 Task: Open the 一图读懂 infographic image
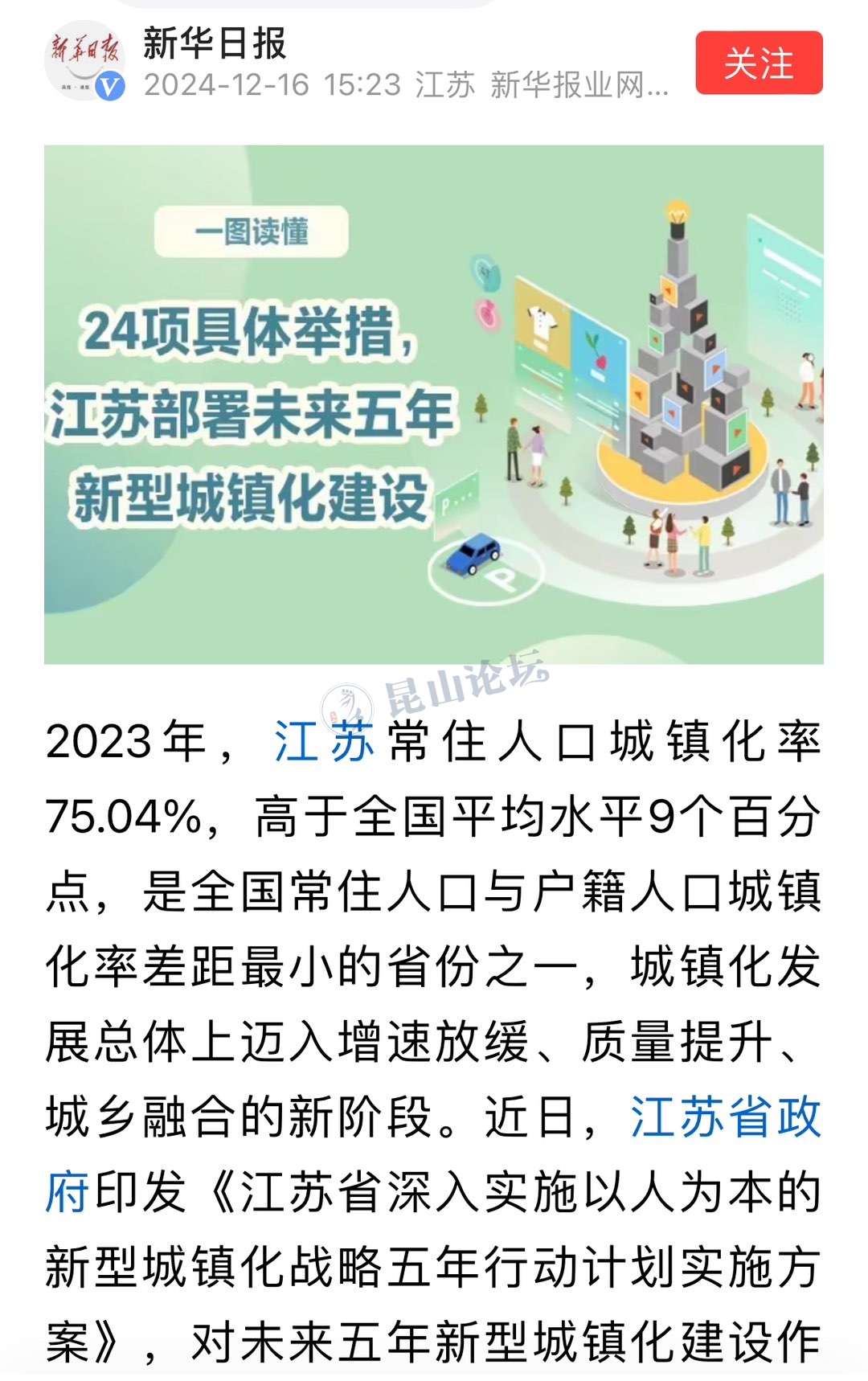(434, 404)
